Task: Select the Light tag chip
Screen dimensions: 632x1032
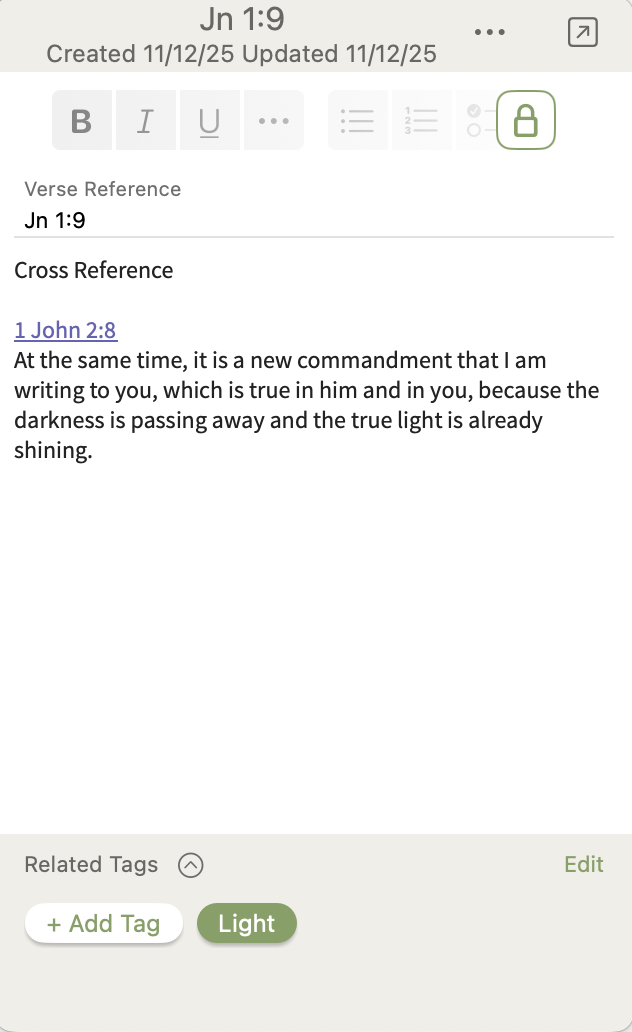Action: (247, 924)
